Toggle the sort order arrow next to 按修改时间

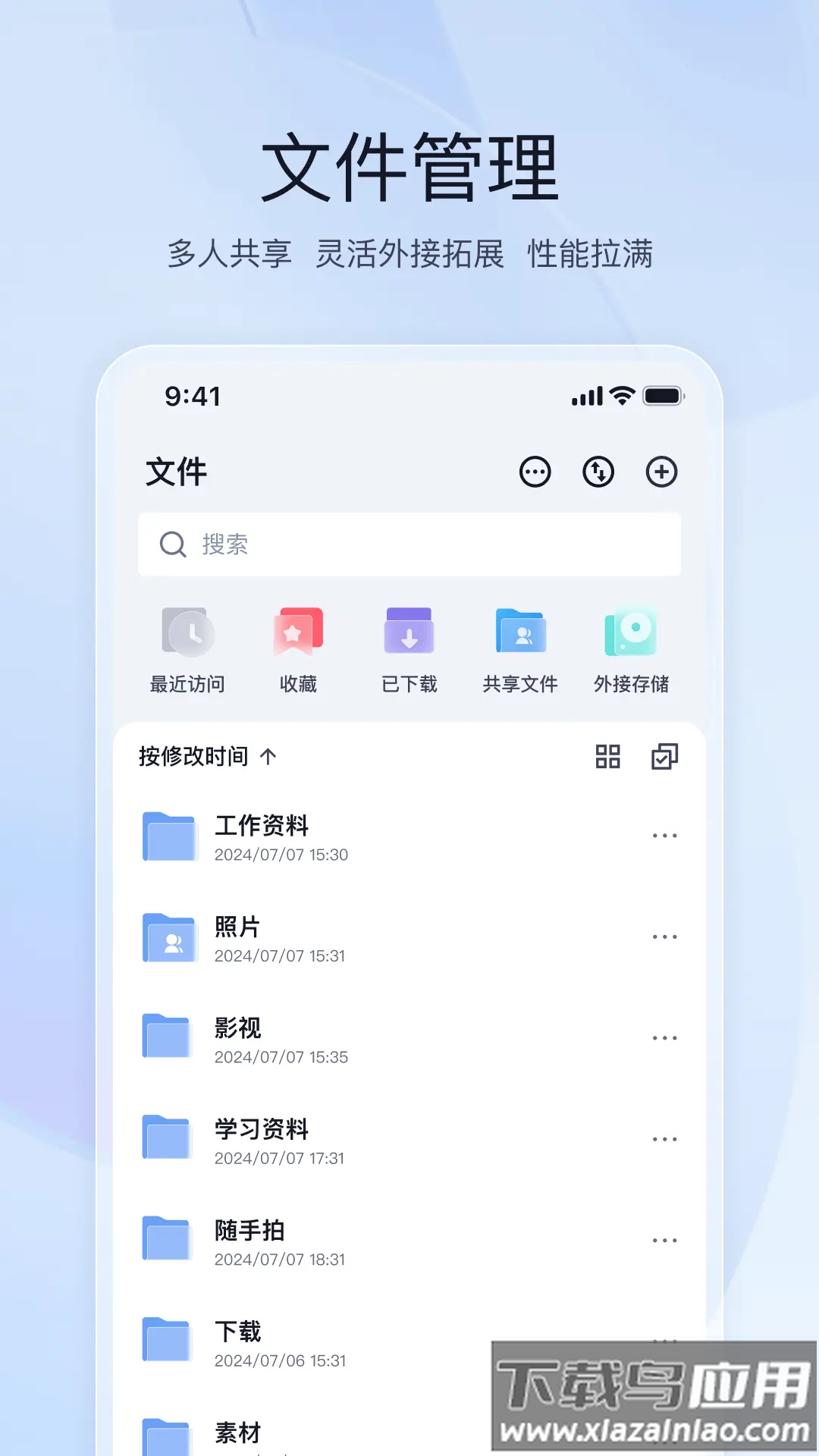269,756
